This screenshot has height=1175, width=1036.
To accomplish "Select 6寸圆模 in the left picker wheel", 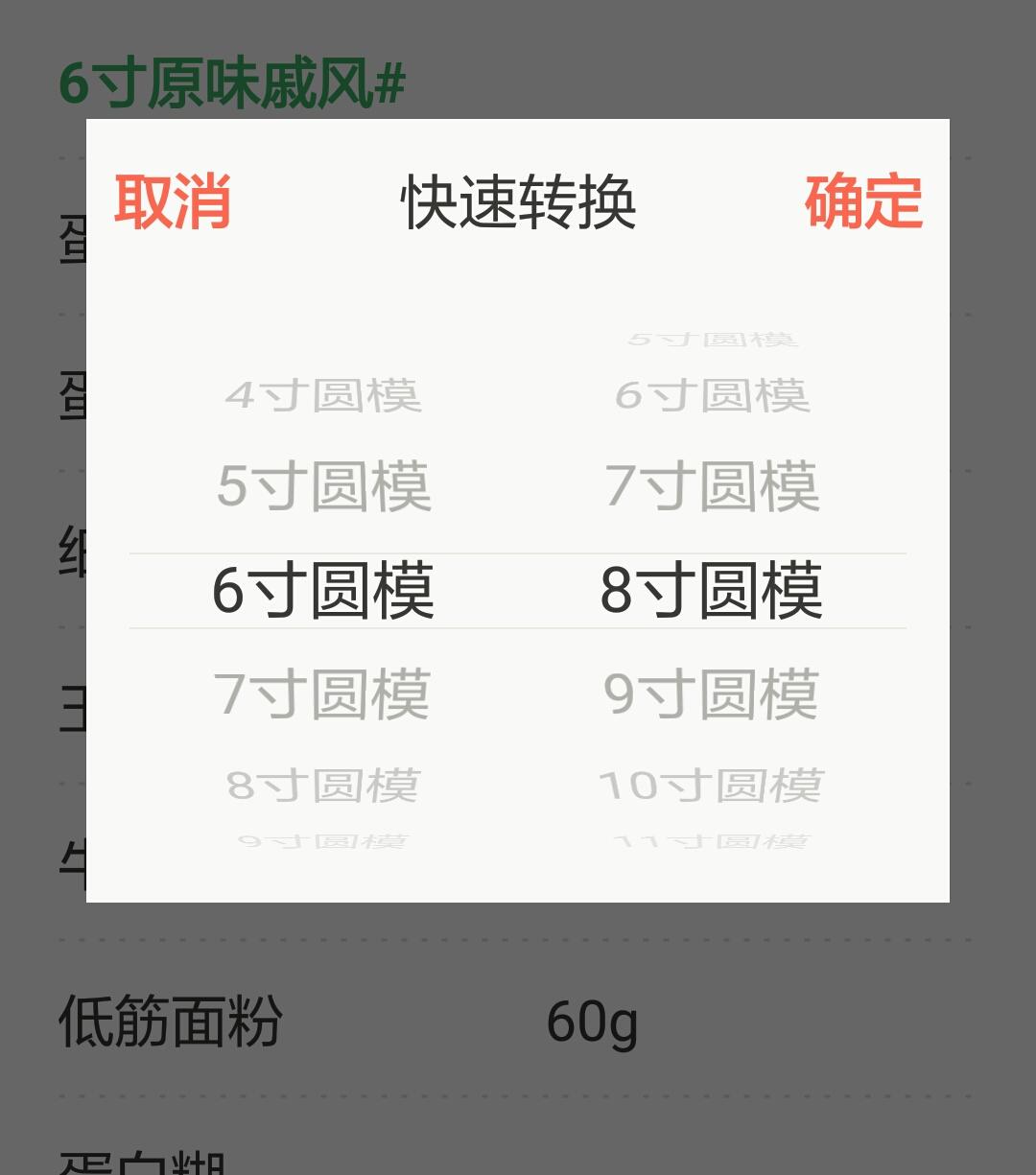I will (323, 591).
